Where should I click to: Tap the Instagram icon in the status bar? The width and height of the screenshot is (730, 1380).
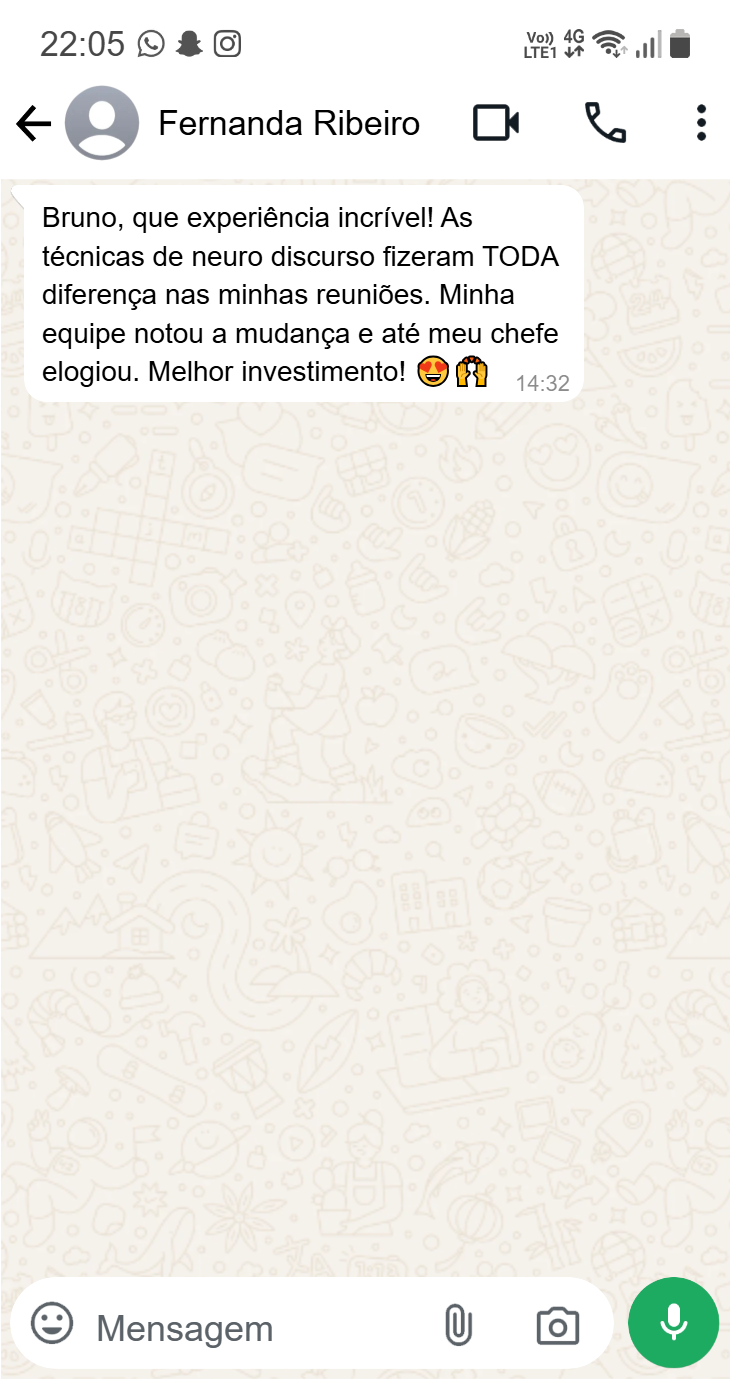tap(227, 43)
